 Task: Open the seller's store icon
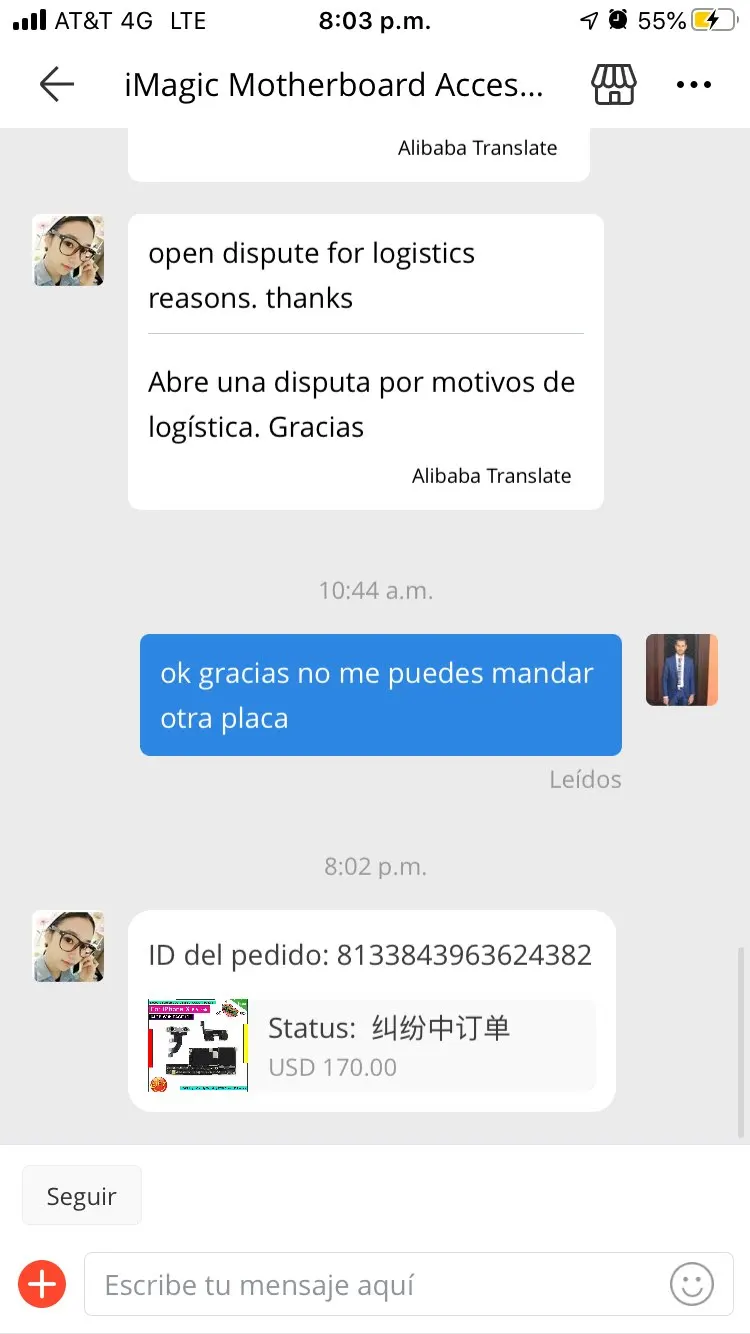point(614,85)
